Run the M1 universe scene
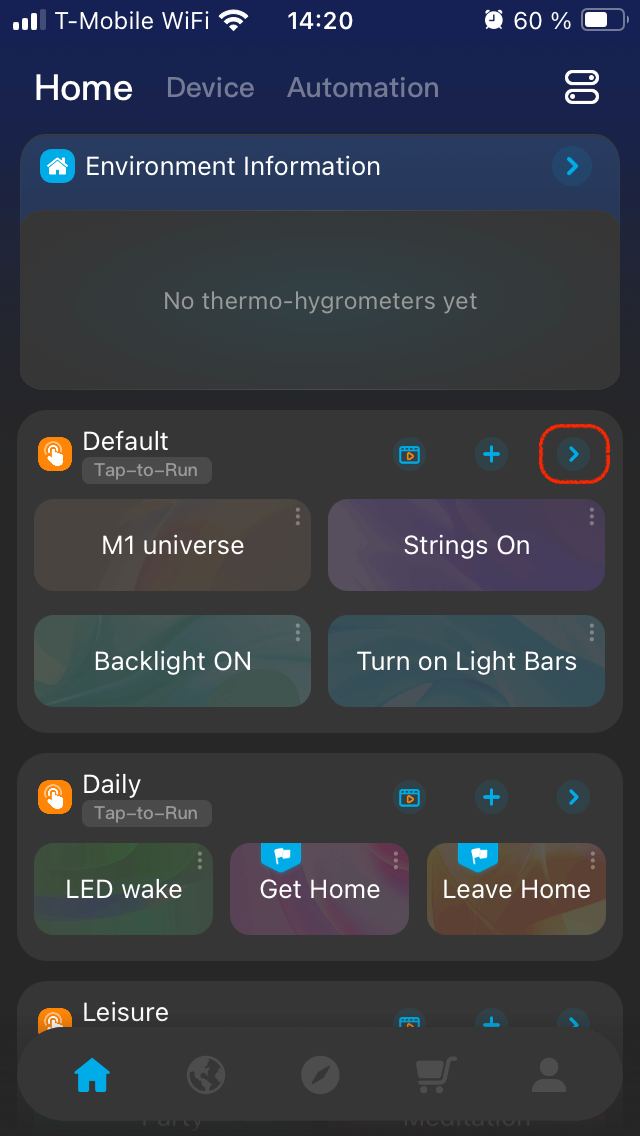This screenshot has width=640, height=1136. (172, 546)
